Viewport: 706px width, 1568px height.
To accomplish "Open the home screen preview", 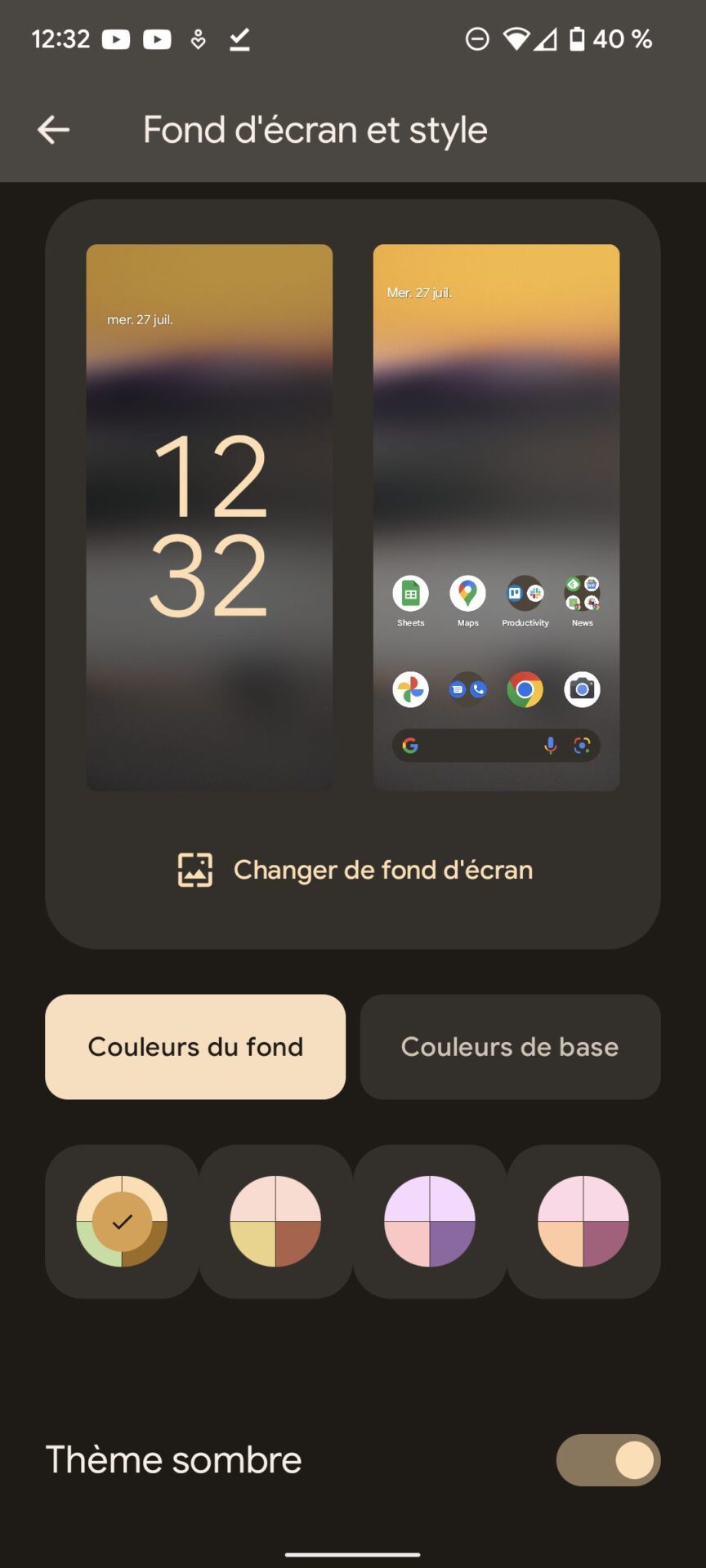I will tap(496, 517).
